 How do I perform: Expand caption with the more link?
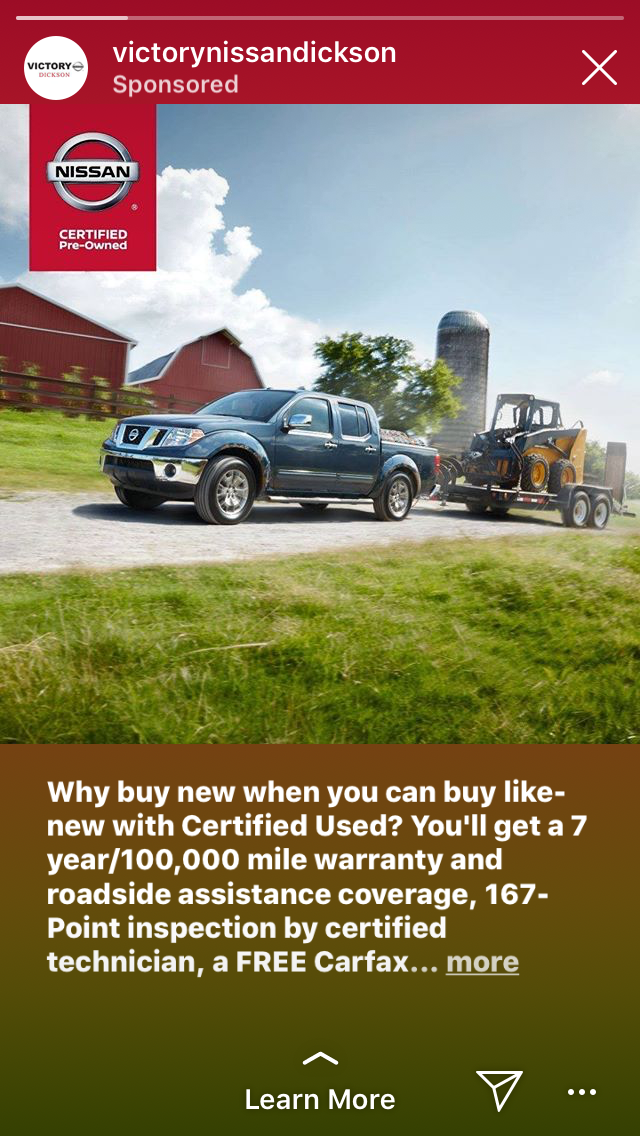[482, 962]
